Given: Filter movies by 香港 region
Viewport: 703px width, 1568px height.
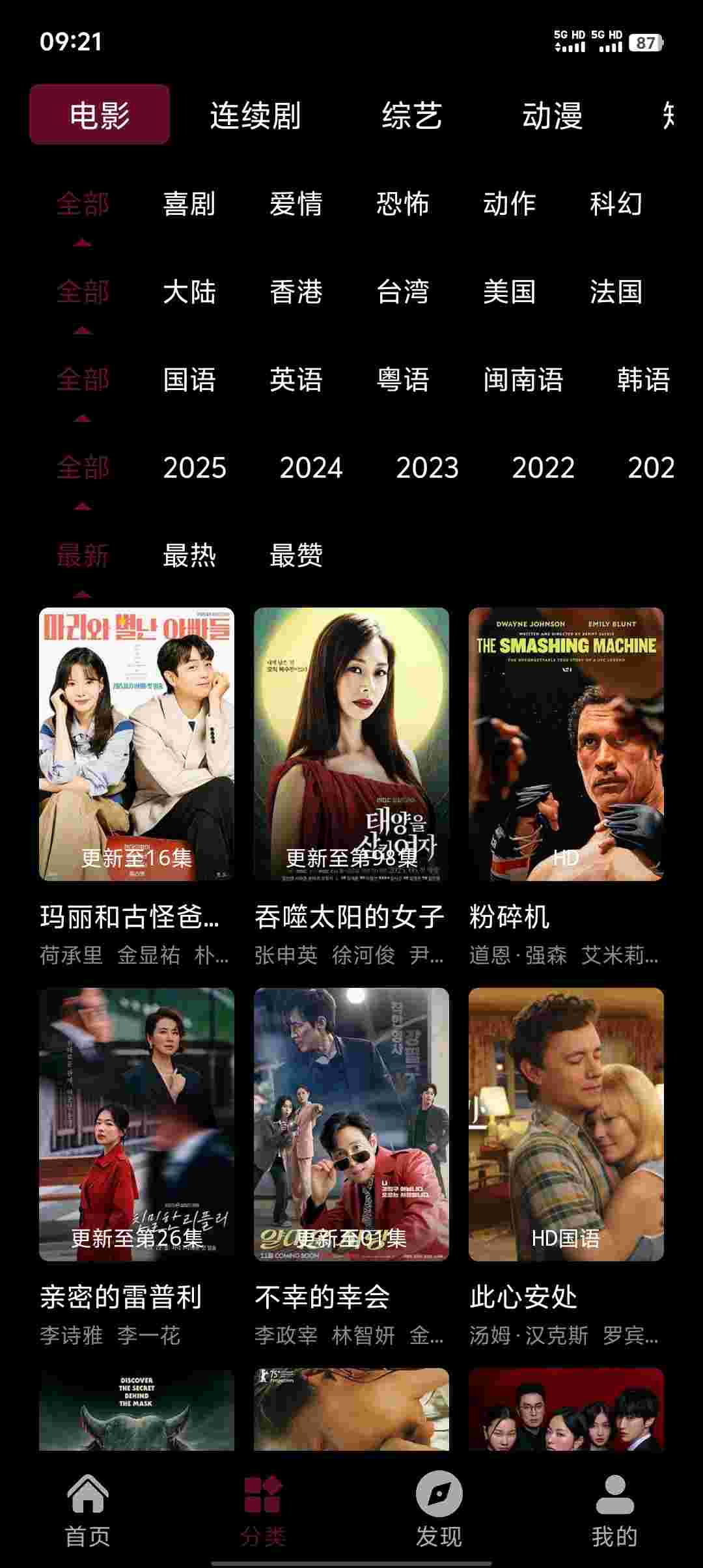Looking at the screenshot, I should pyautogui.click(x=296, y=294).
